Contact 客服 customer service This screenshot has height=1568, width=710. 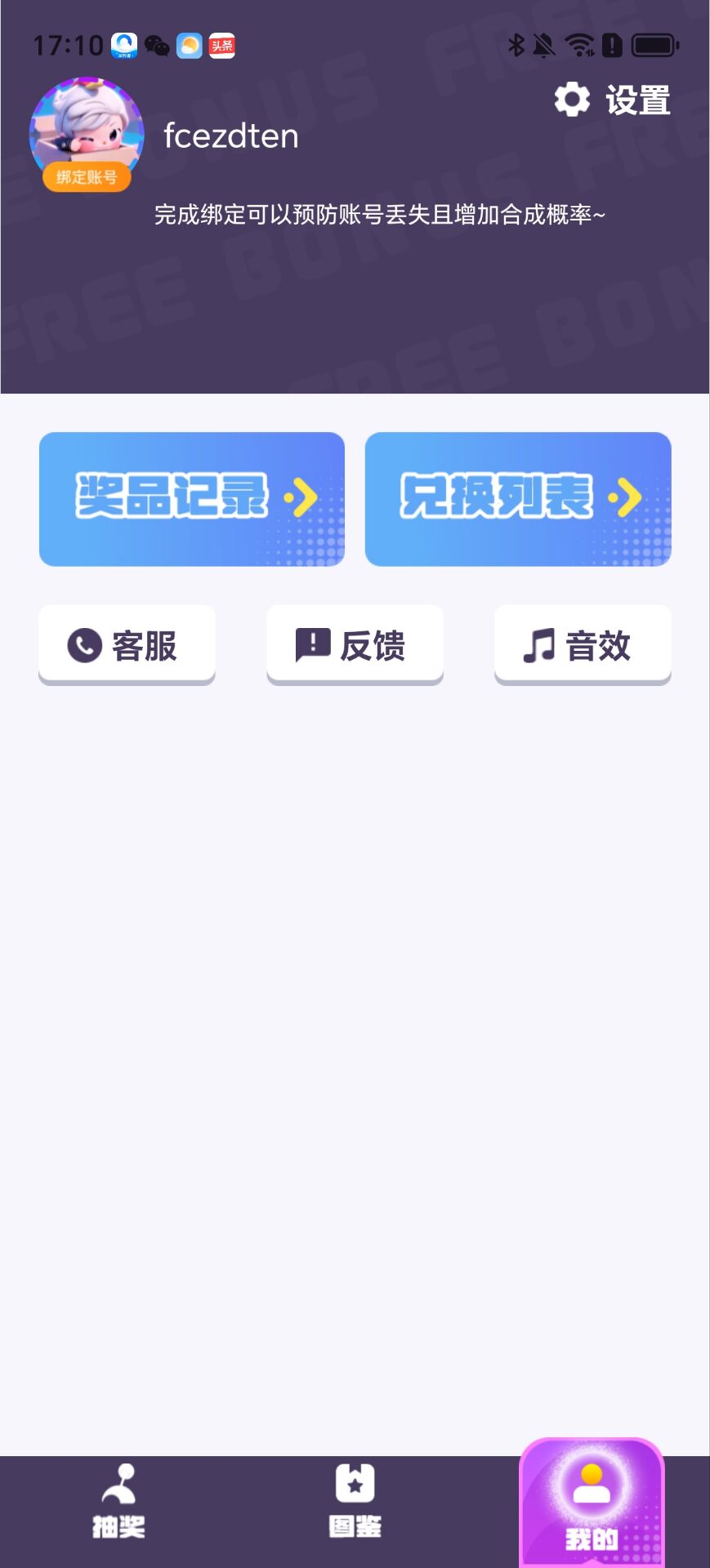click(127, 645)
